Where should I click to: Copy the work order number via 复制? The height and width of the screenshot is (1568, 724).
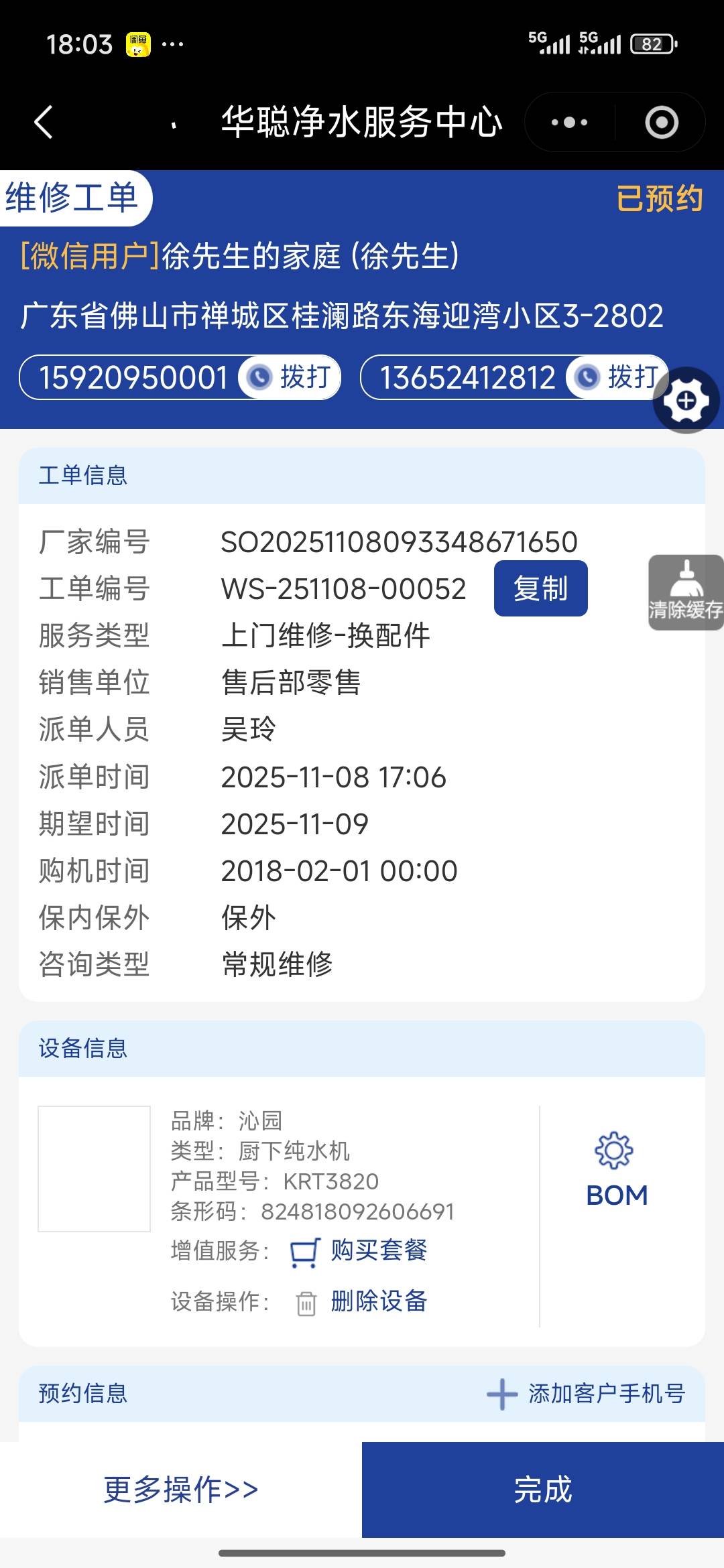click(x=540, y=588)
